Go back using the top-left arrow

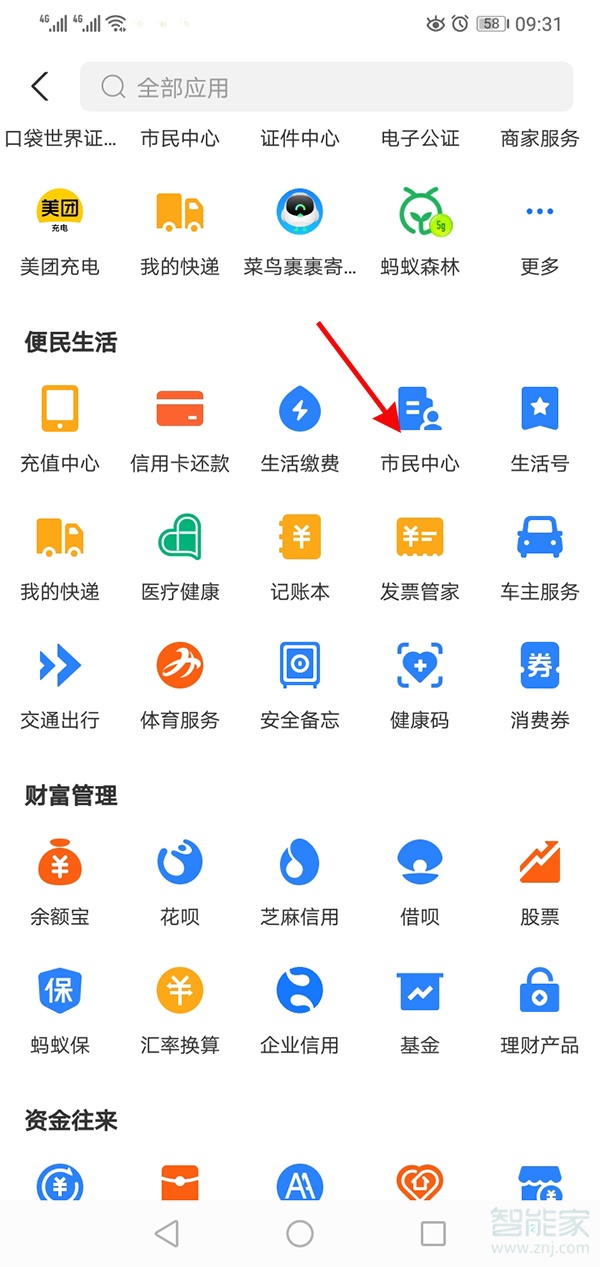(40, 87)
